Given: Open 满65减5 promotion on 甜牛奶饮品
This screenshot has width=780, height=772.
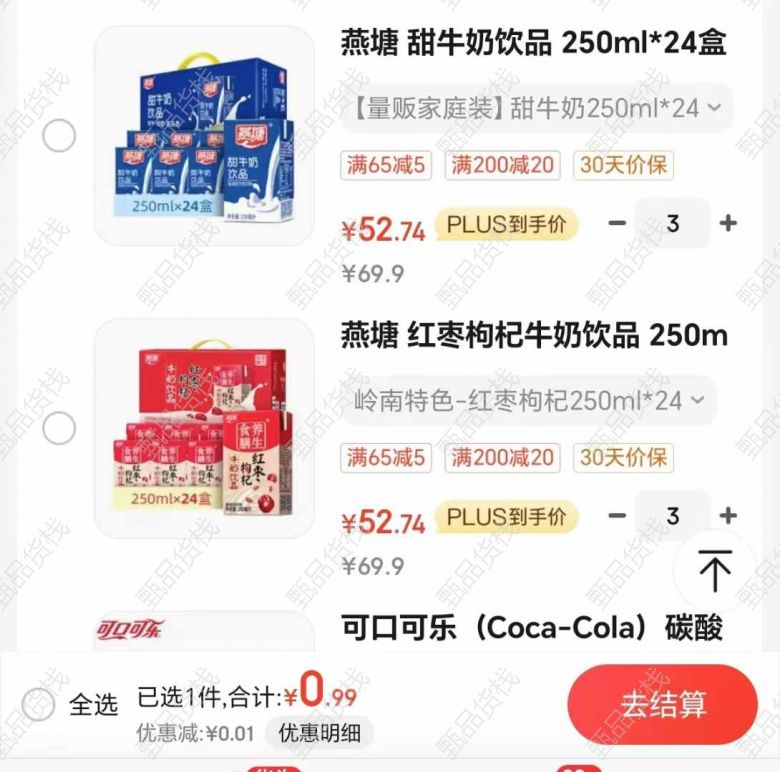Looking at the screenshot, I should (386, 165).
